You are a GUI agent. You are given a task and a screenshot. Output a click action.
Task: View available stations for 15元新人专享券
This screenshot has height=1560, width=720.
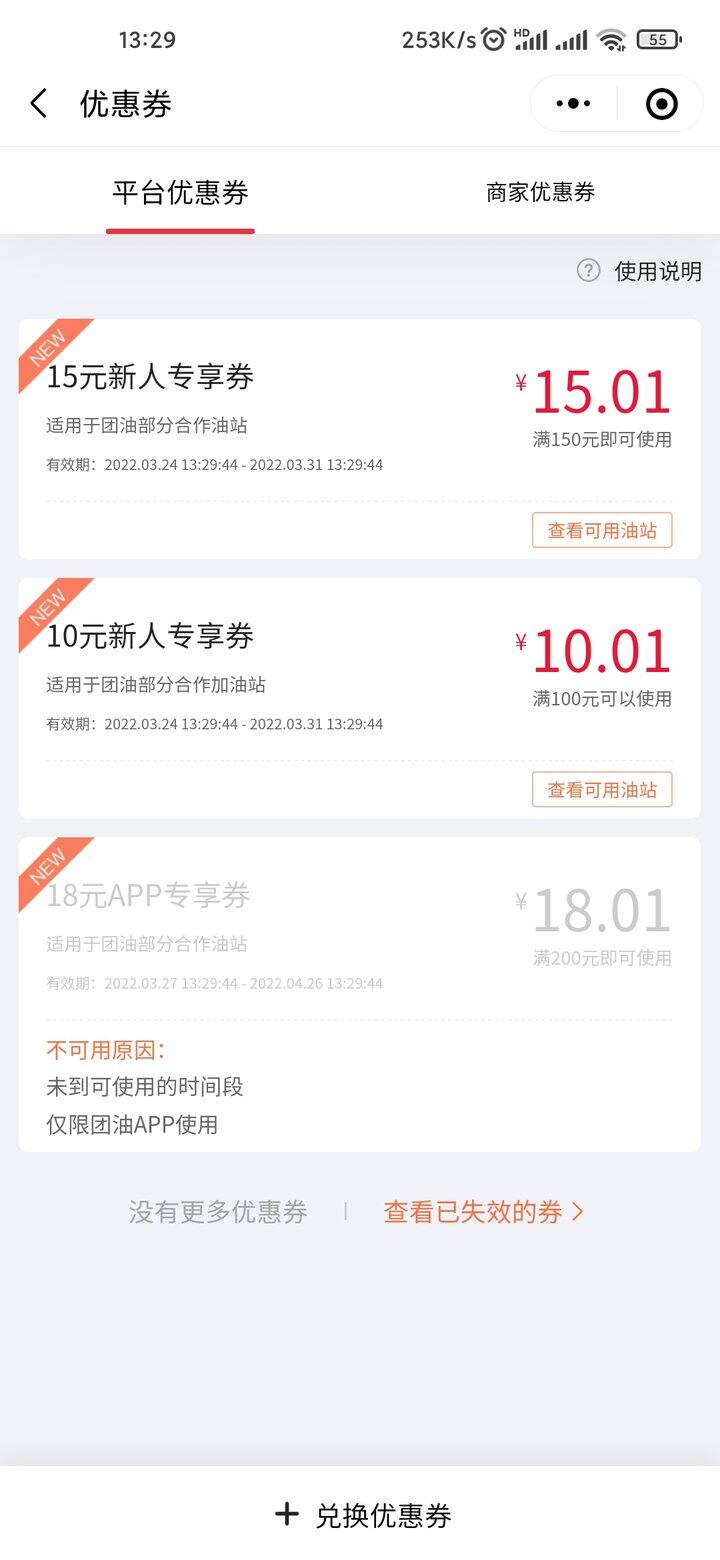click(x=602, y=530)
